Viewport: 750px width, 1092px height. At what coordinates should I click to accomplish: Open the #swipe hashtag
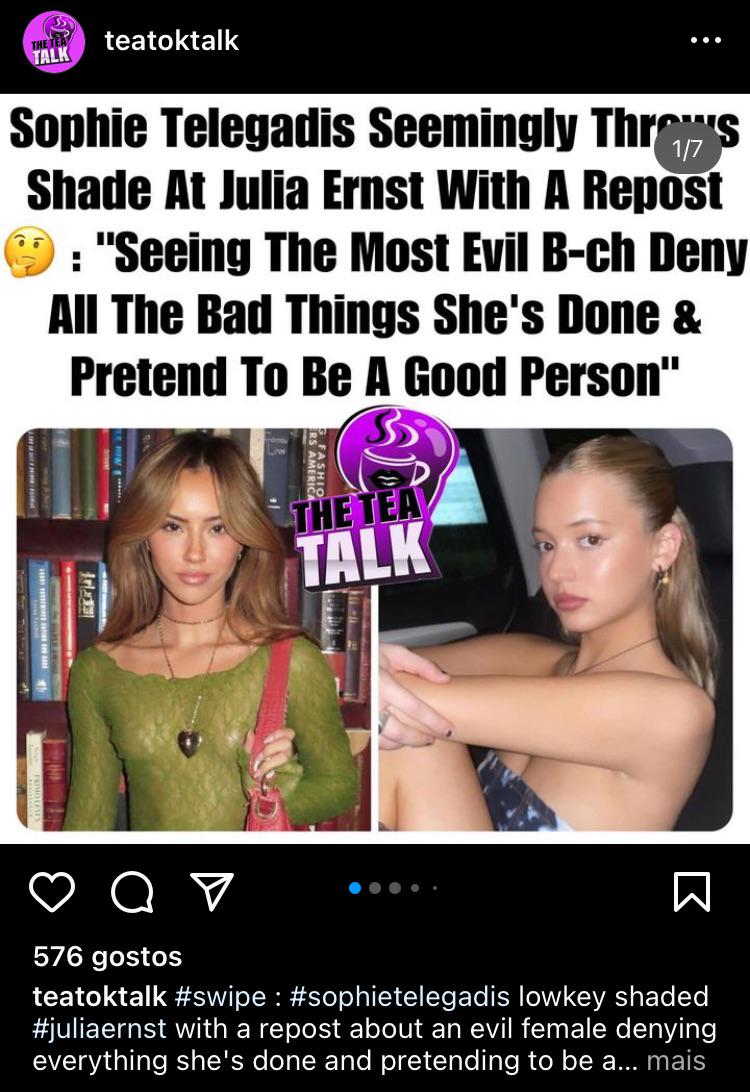pos(220,997)
